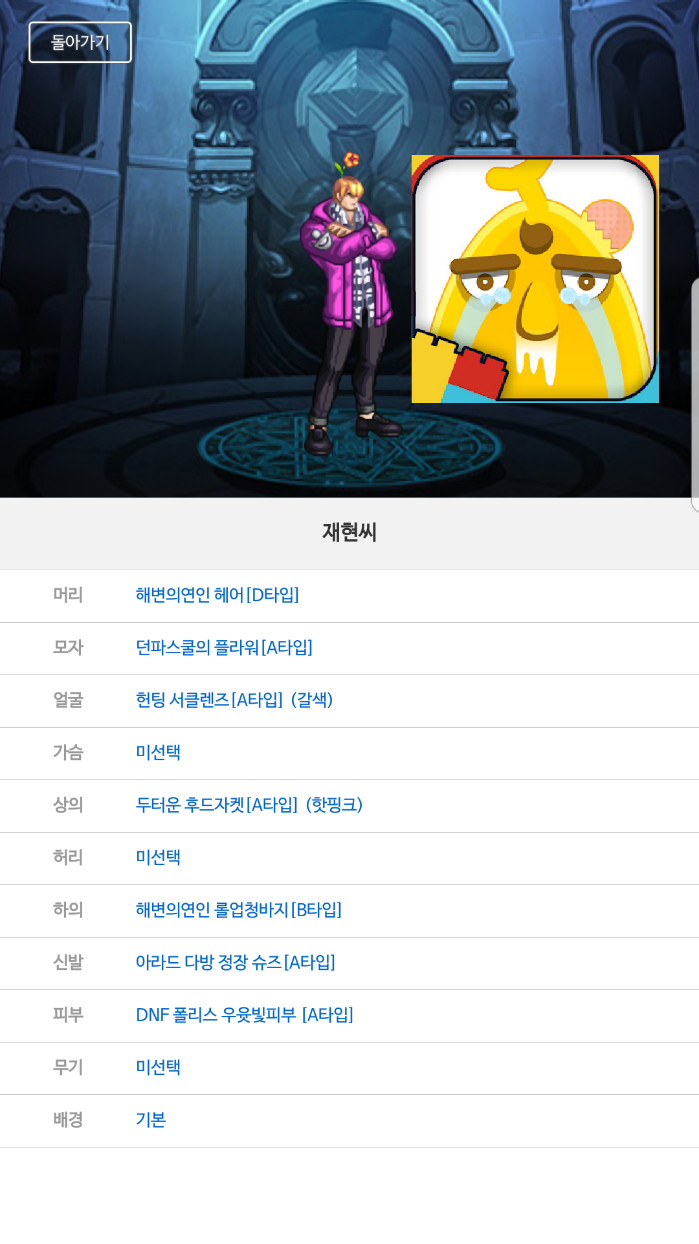The height and width of the screenshot is (1244, 699).
Task: View 아라드 다방 정장 슈즈 [A타입]
Action: [235, 962]
